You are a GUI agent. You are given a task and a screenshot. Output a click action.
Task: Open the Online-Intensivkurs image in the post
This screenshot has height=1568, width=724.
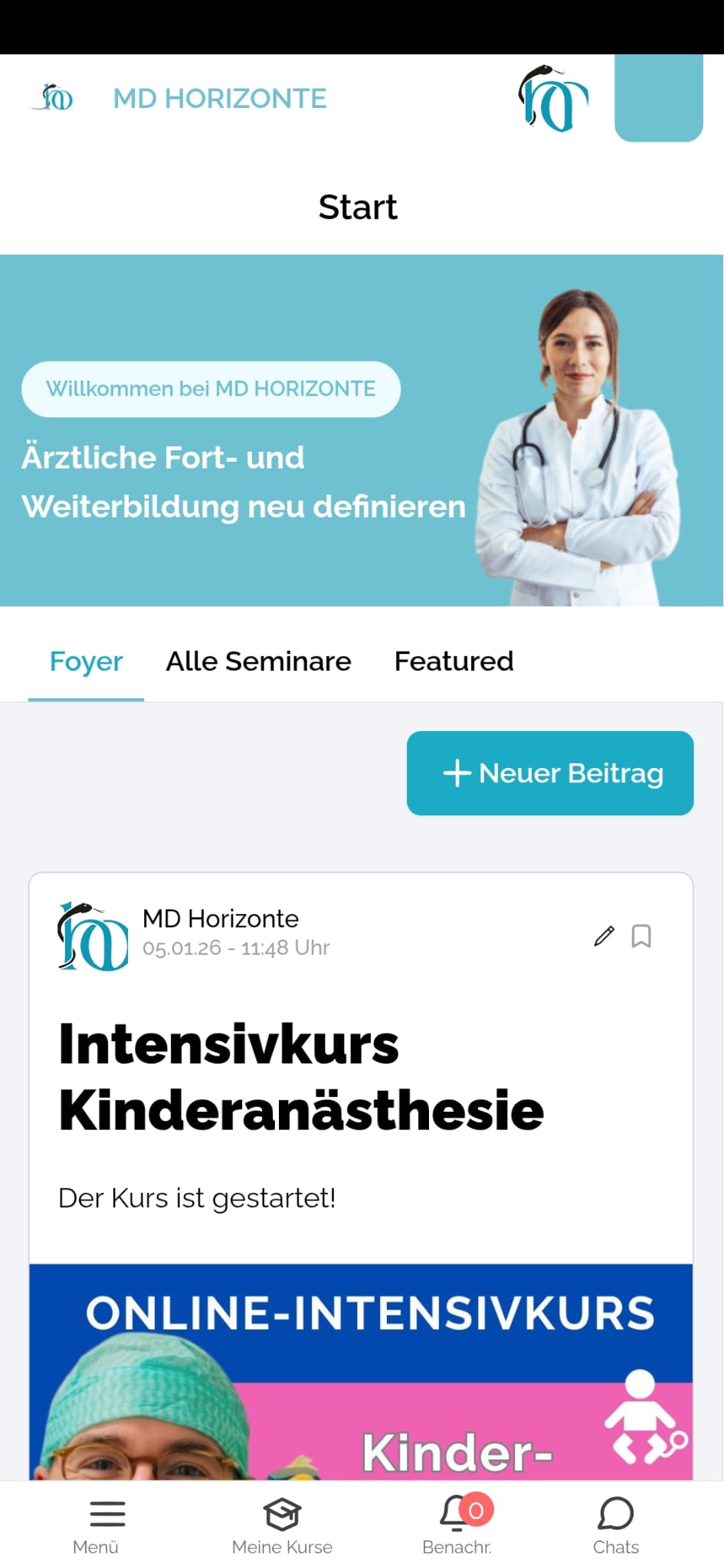pyautogui.click(x=361, y=1370)
